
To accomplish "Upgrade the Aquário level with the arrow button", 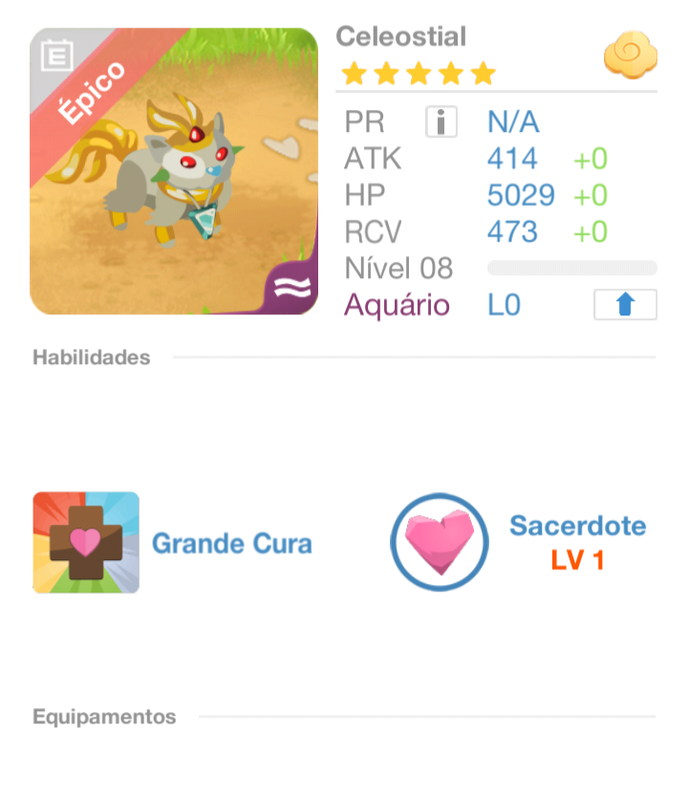I will [x=625, y=305].
